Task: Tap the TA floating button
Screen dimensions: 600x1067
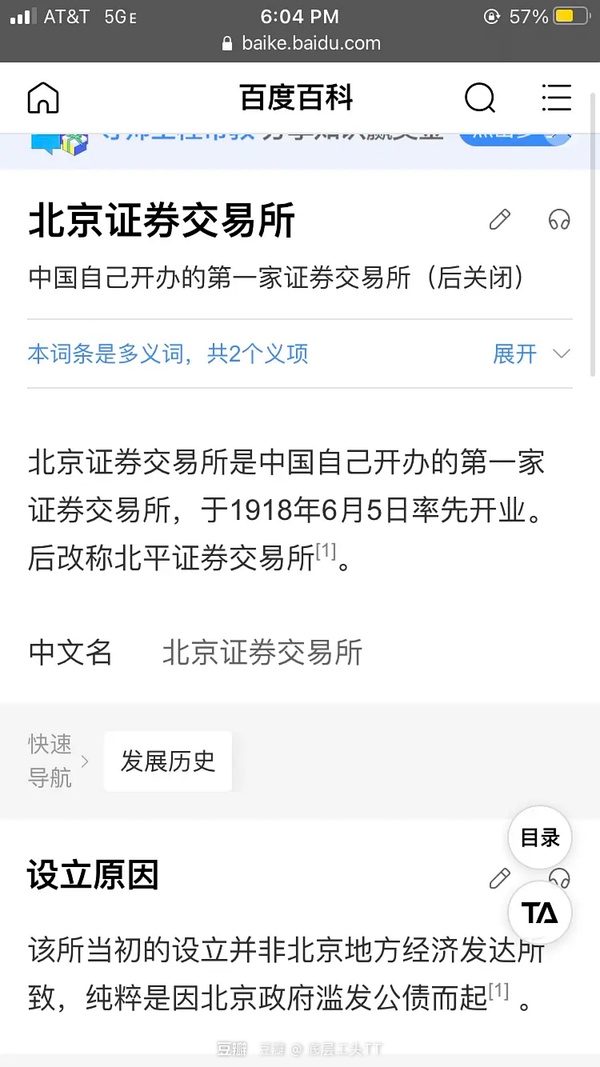Action: click(x=540, y=912)
